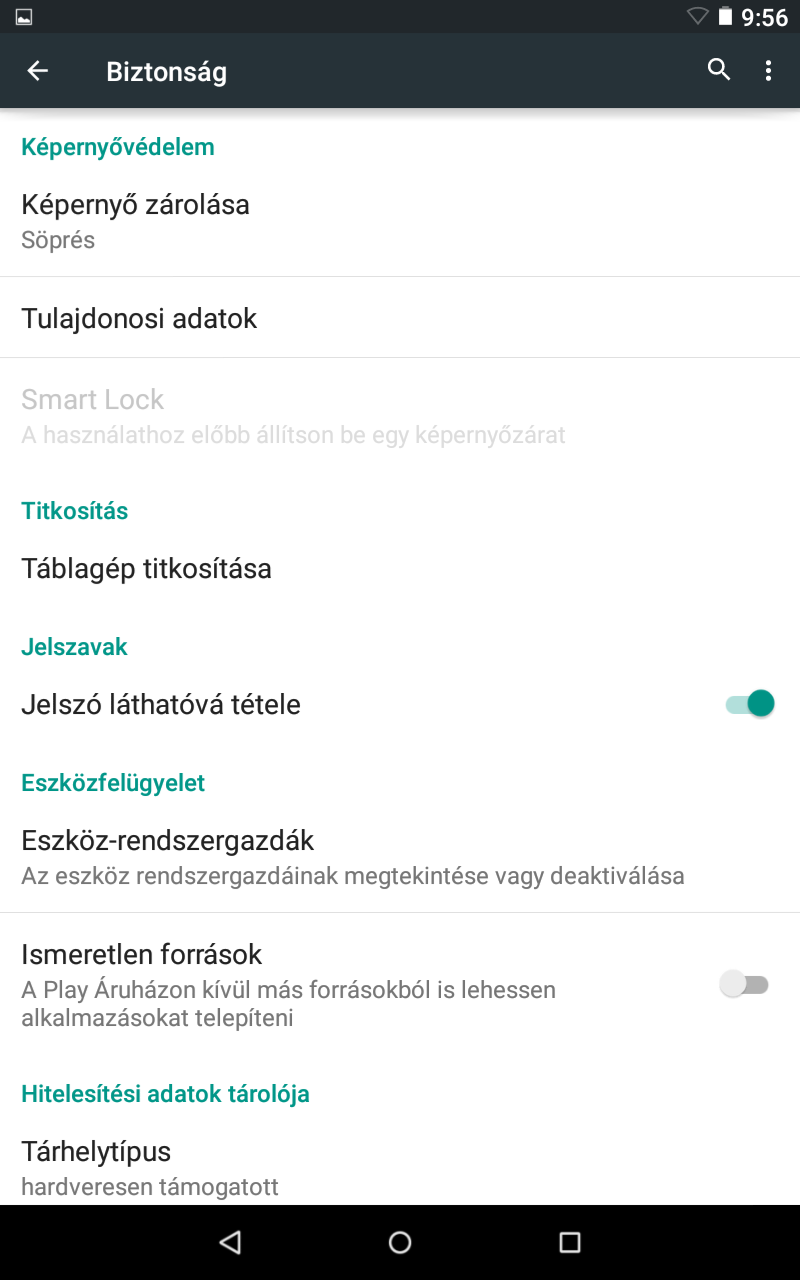Go back from the Biztonság screen
Screen dimensions: 800x1280
[38, 71]
